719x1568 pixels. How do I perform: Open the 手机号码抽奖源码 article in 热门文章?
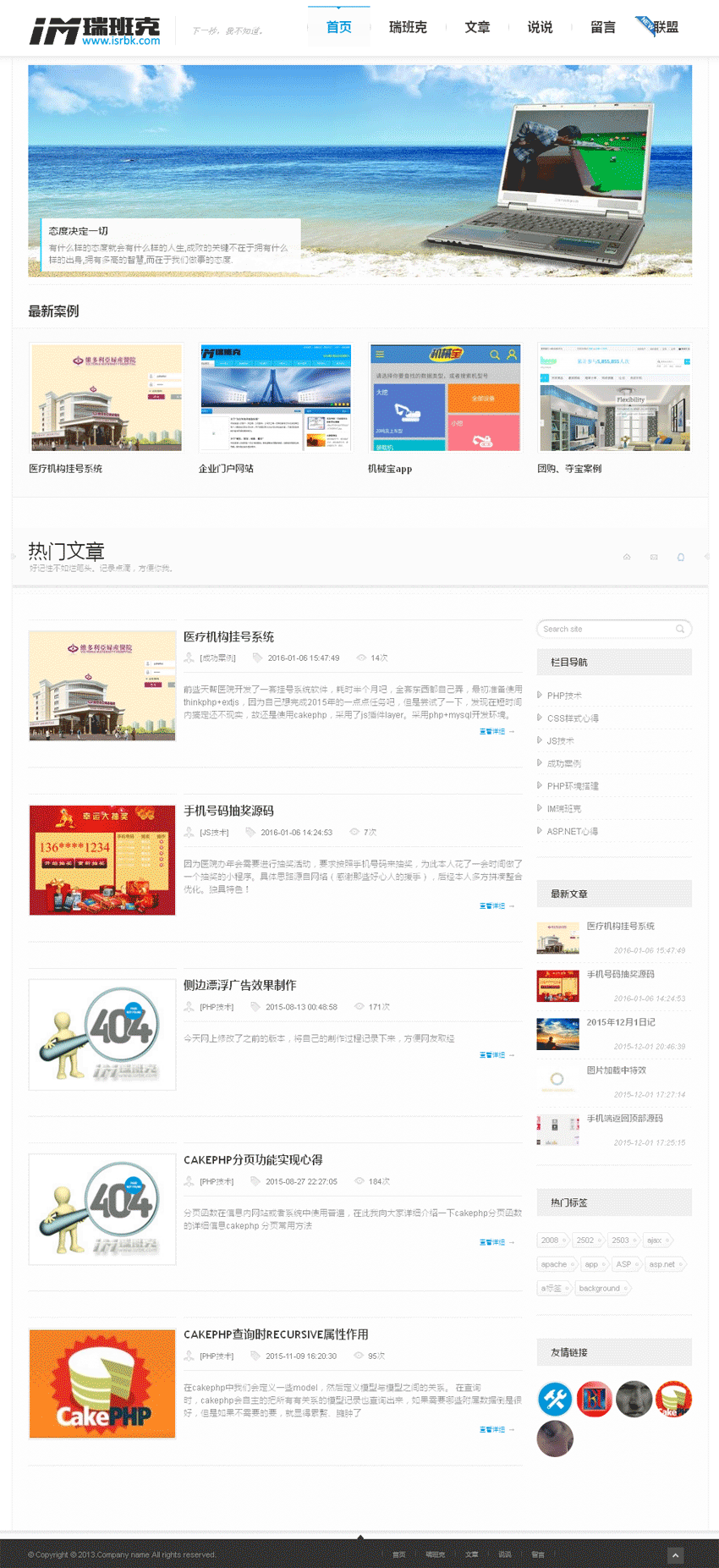pyautogui.click(x=228, y=811)
